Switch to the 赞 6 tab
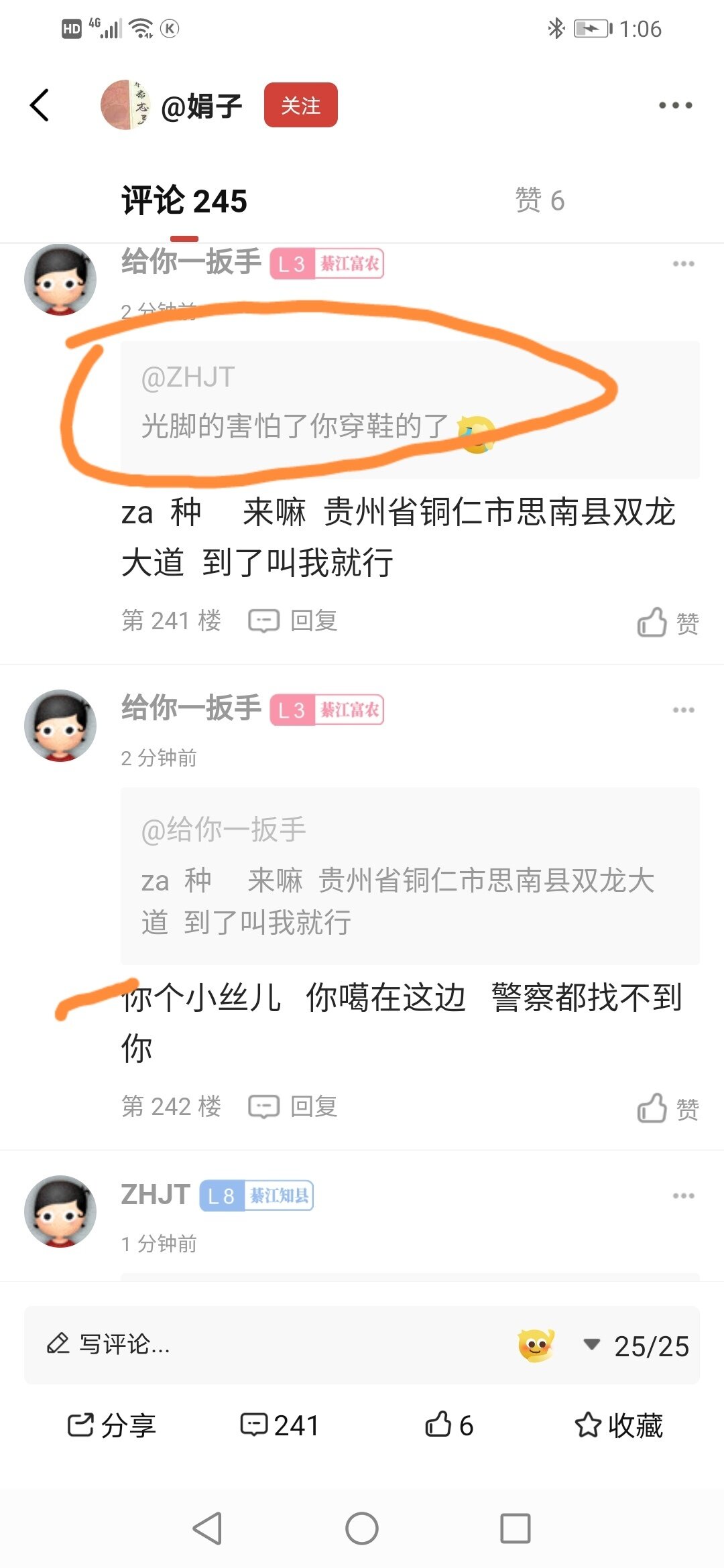This screenshot has width=724, height=1568. [x=540, y=200]
